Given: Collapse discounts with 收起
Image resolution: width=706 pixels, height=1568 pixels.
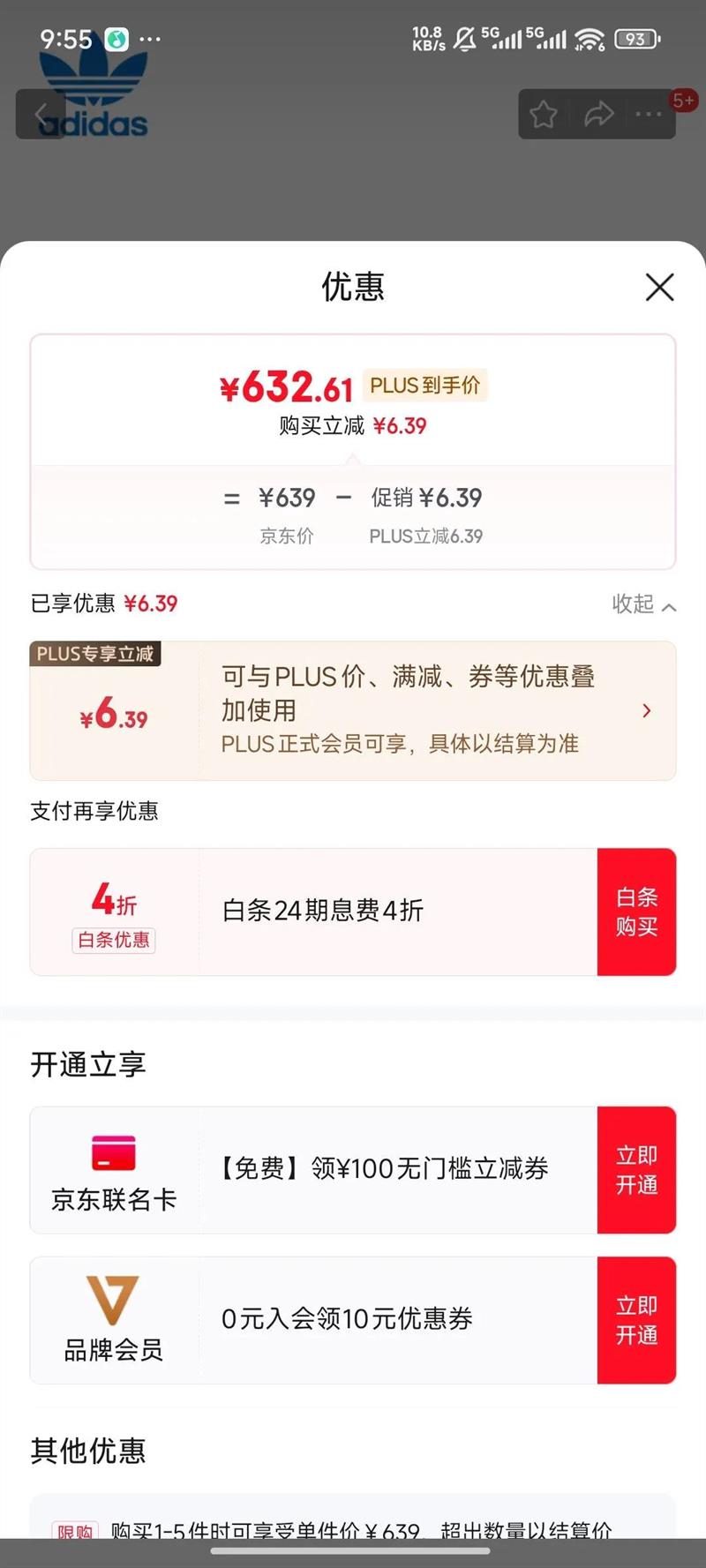Looking at the screenshot, I should click(x=644, y=604).
